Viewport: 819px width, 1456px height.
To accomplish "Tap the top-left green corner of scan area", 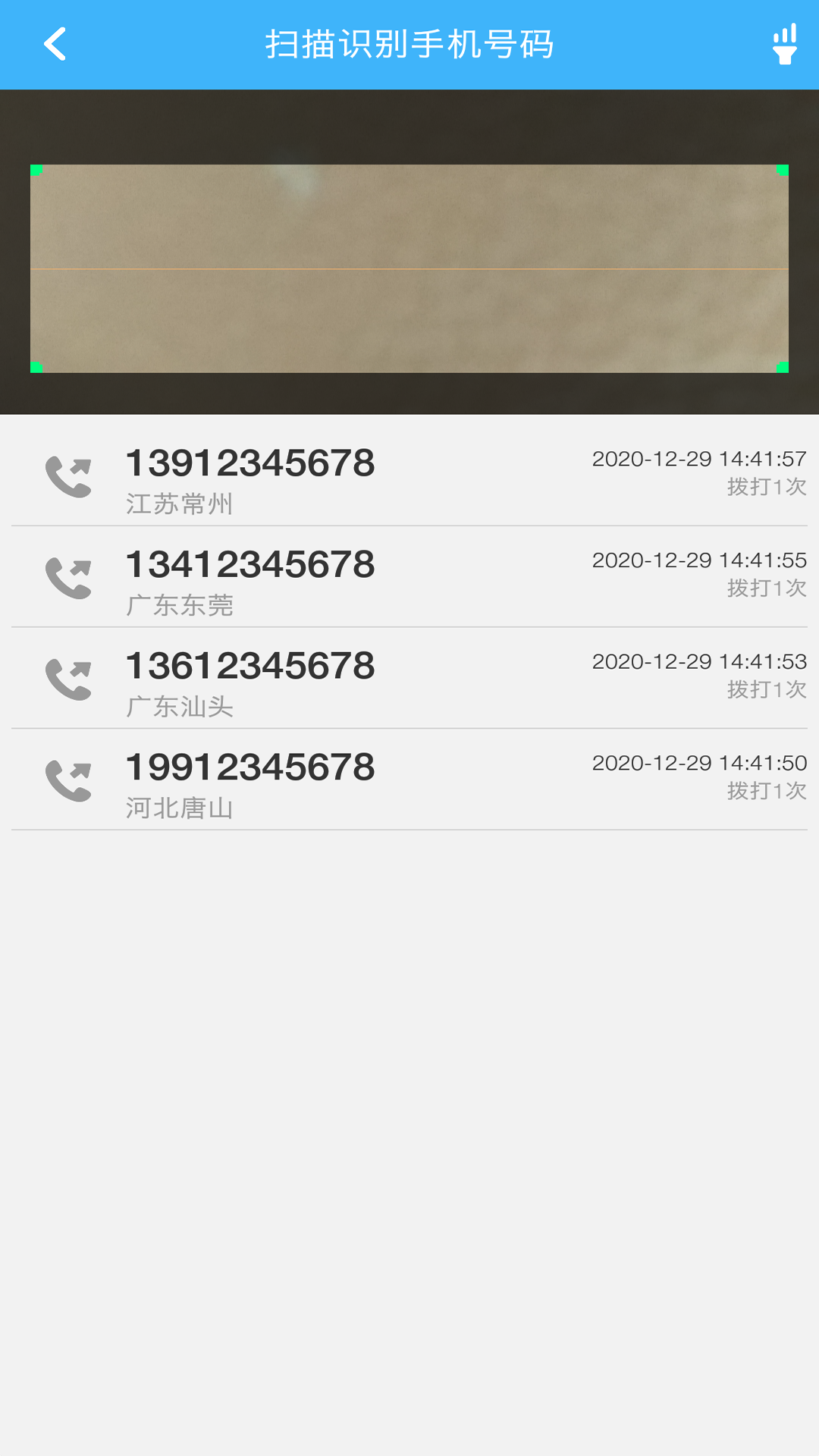I will pyautogui.click(x=36, y=169).
